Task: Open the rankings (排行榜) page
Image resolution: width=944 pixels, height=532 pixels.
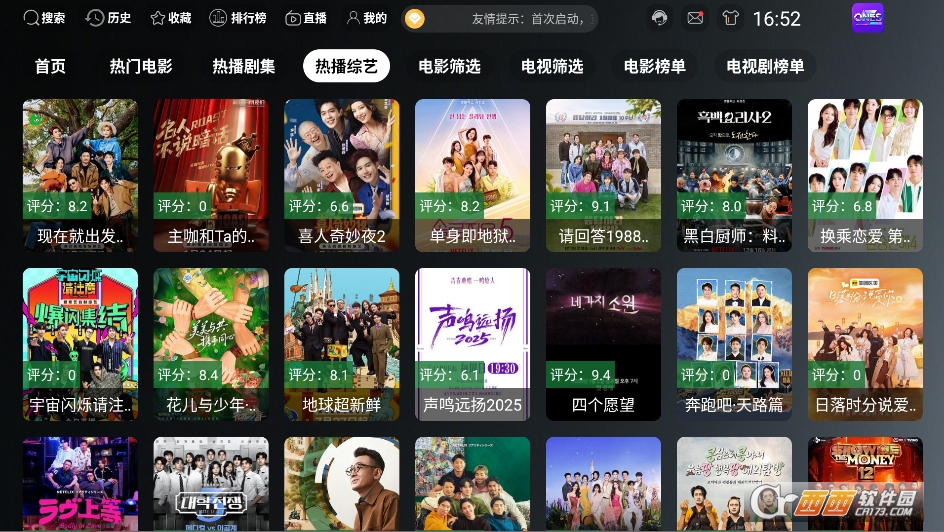Action: [237, 18]
